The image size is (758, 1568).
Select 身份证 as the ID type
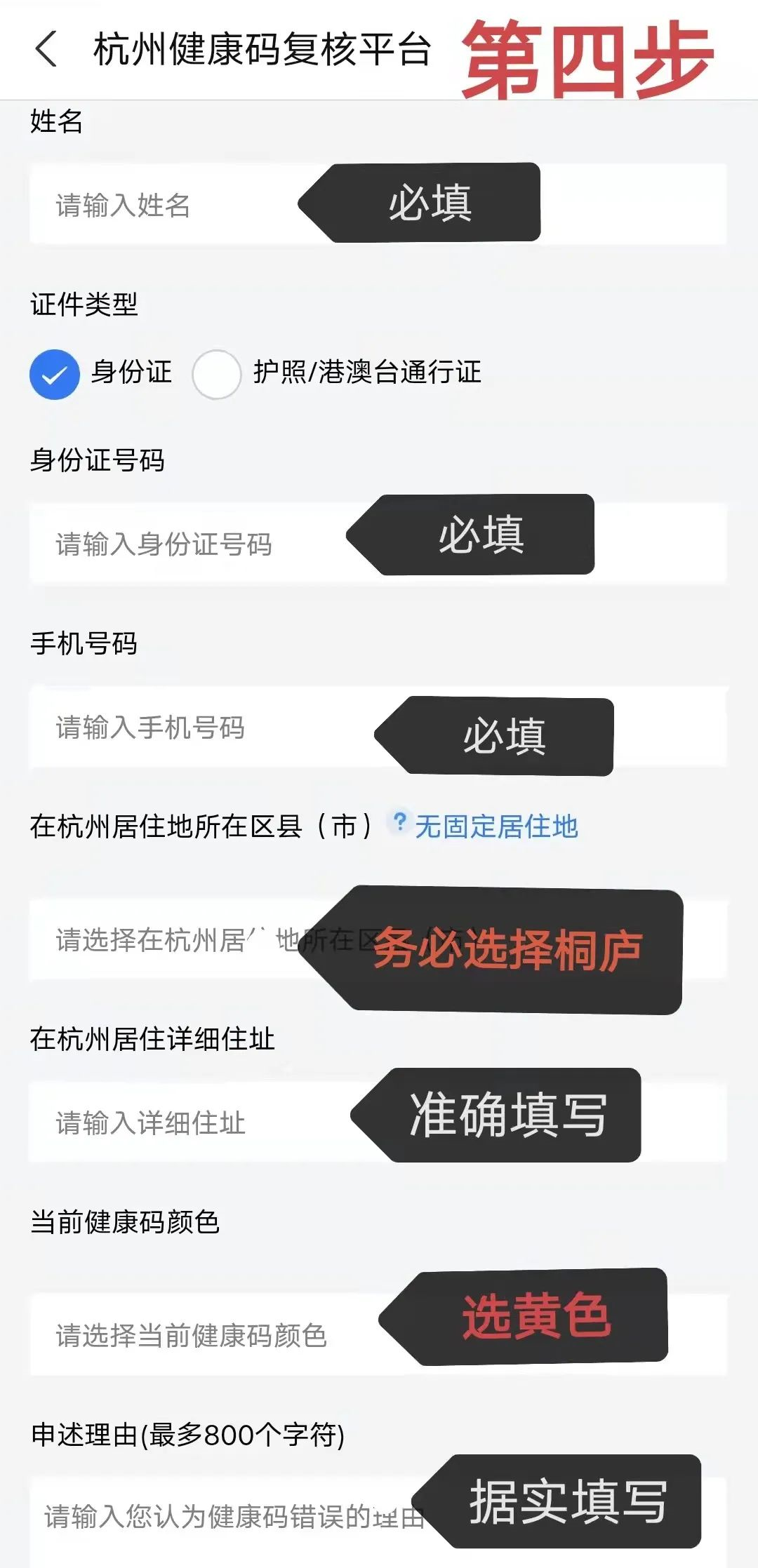click(x=55, y=374)
